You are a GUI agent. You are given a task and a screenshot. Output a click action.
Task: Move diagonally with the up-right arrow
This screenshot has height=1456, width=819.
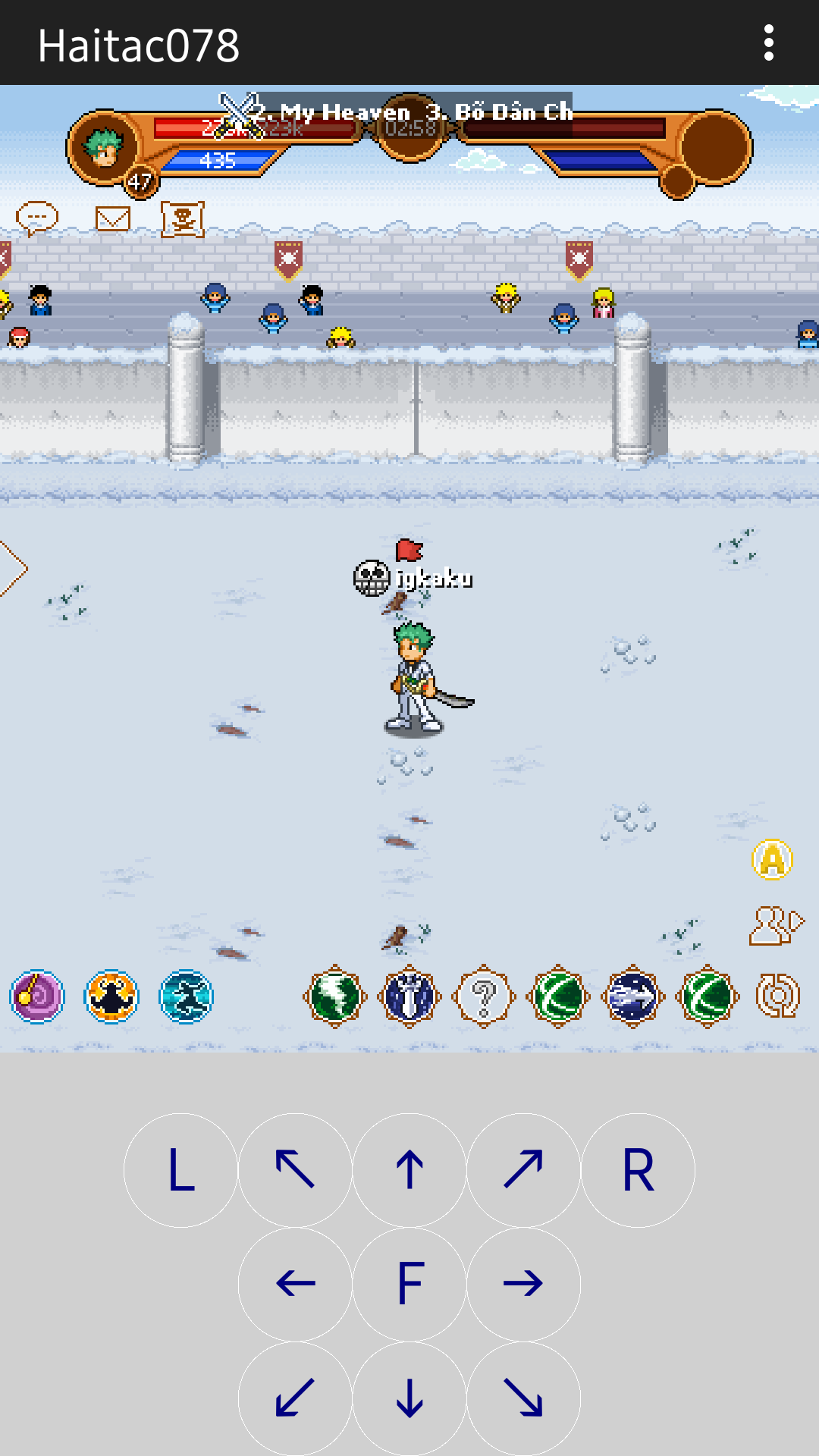(523, 1170)
